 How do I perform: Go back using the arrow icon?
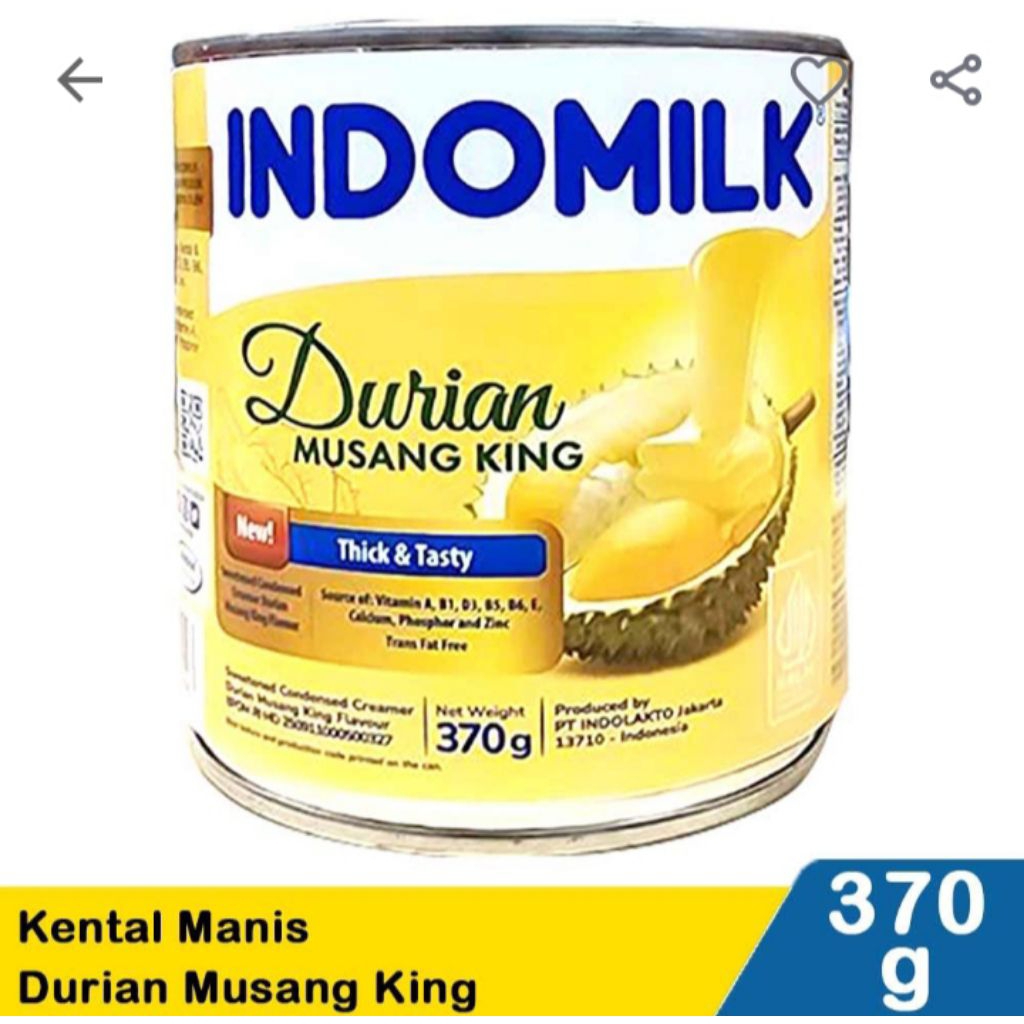pos(80,80)
